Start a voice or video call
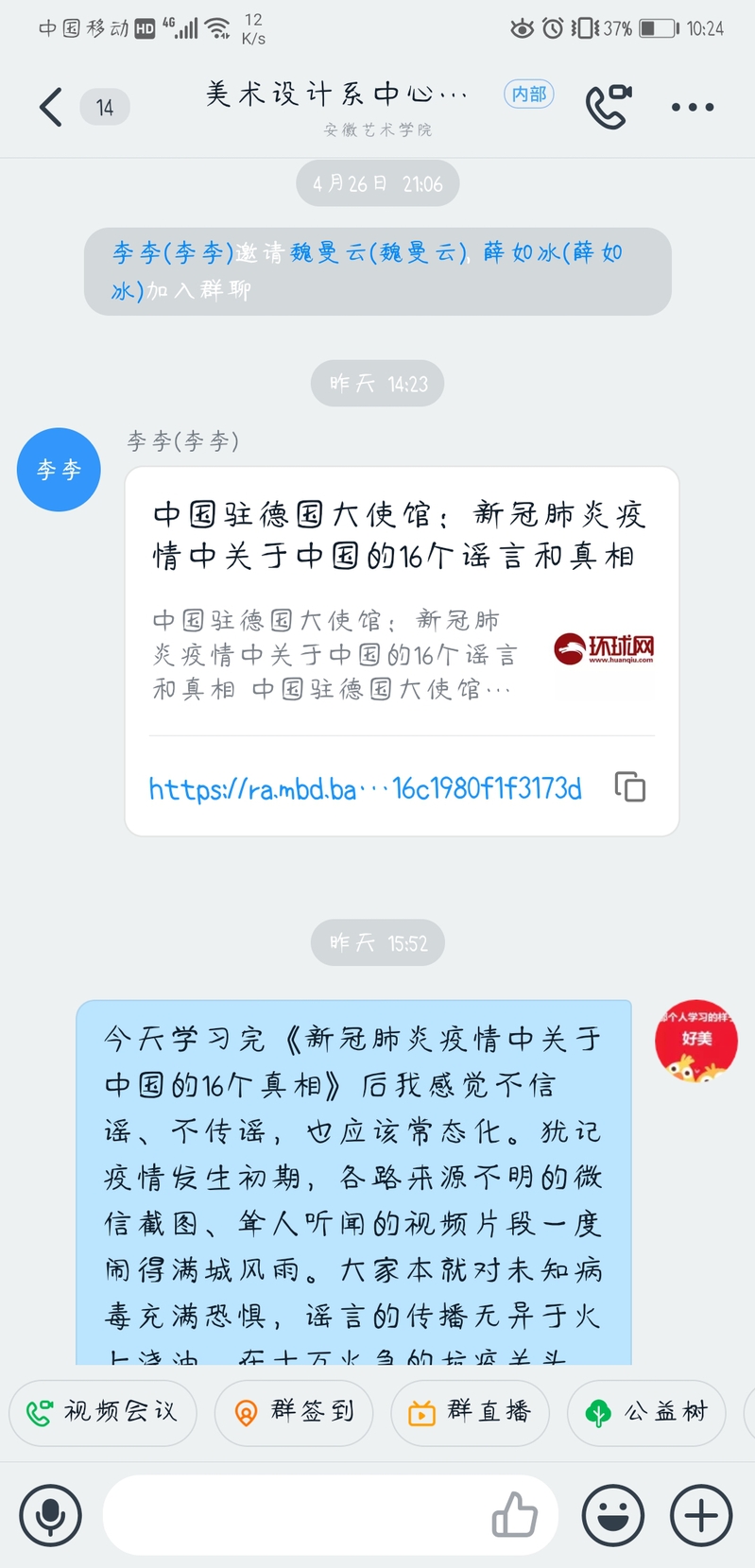755x1568 pixels. [x=608, y=106]
